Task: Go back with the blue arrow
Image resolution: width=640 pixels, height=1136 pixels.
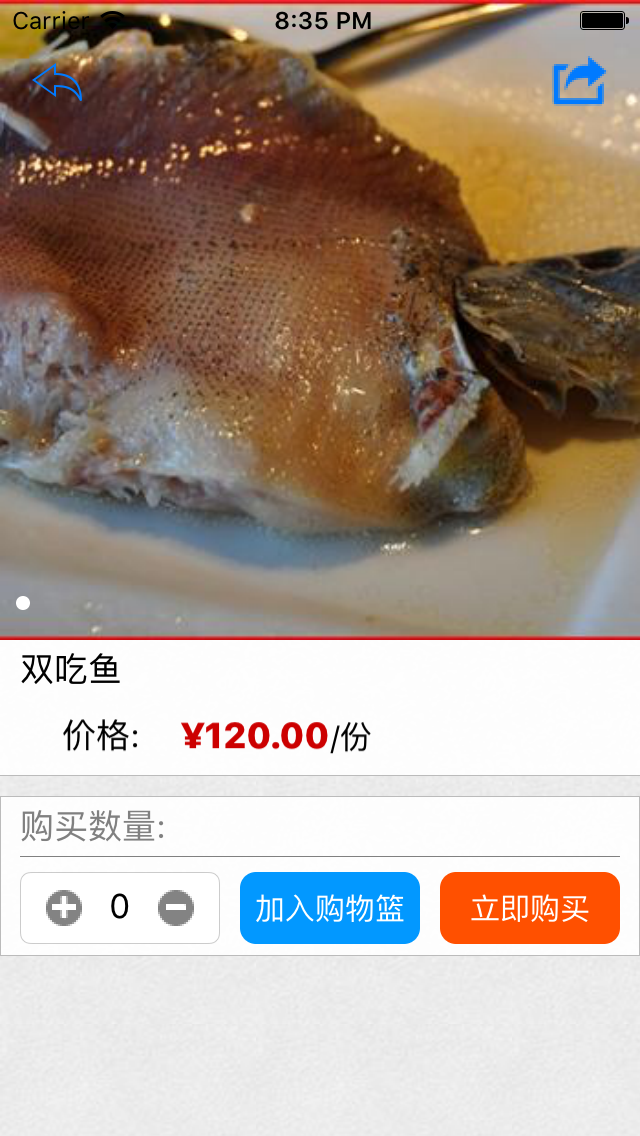Action: [57, 82]
